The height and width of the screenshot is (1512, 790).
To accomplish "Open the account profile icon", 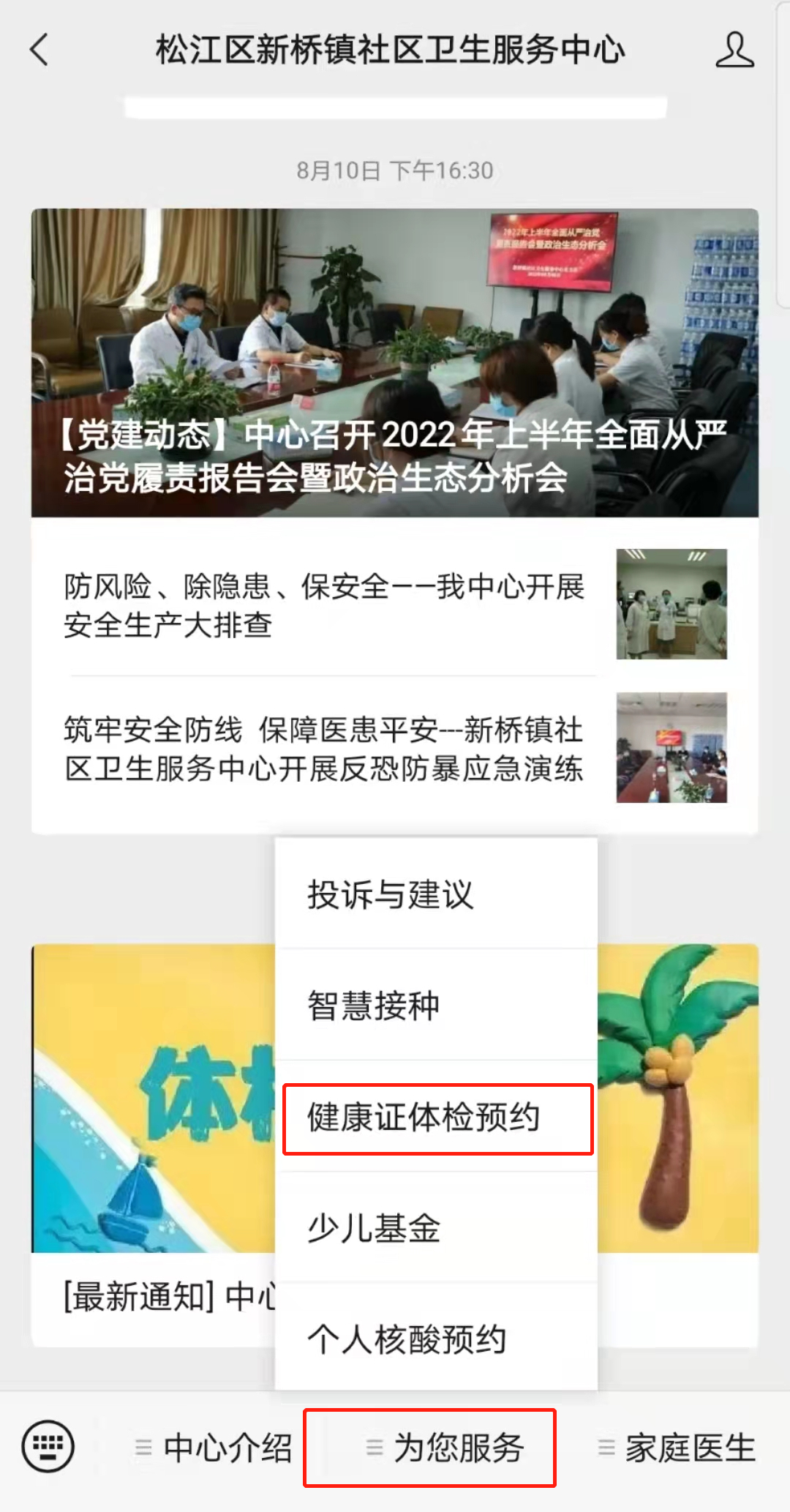I will coord(734,50).
